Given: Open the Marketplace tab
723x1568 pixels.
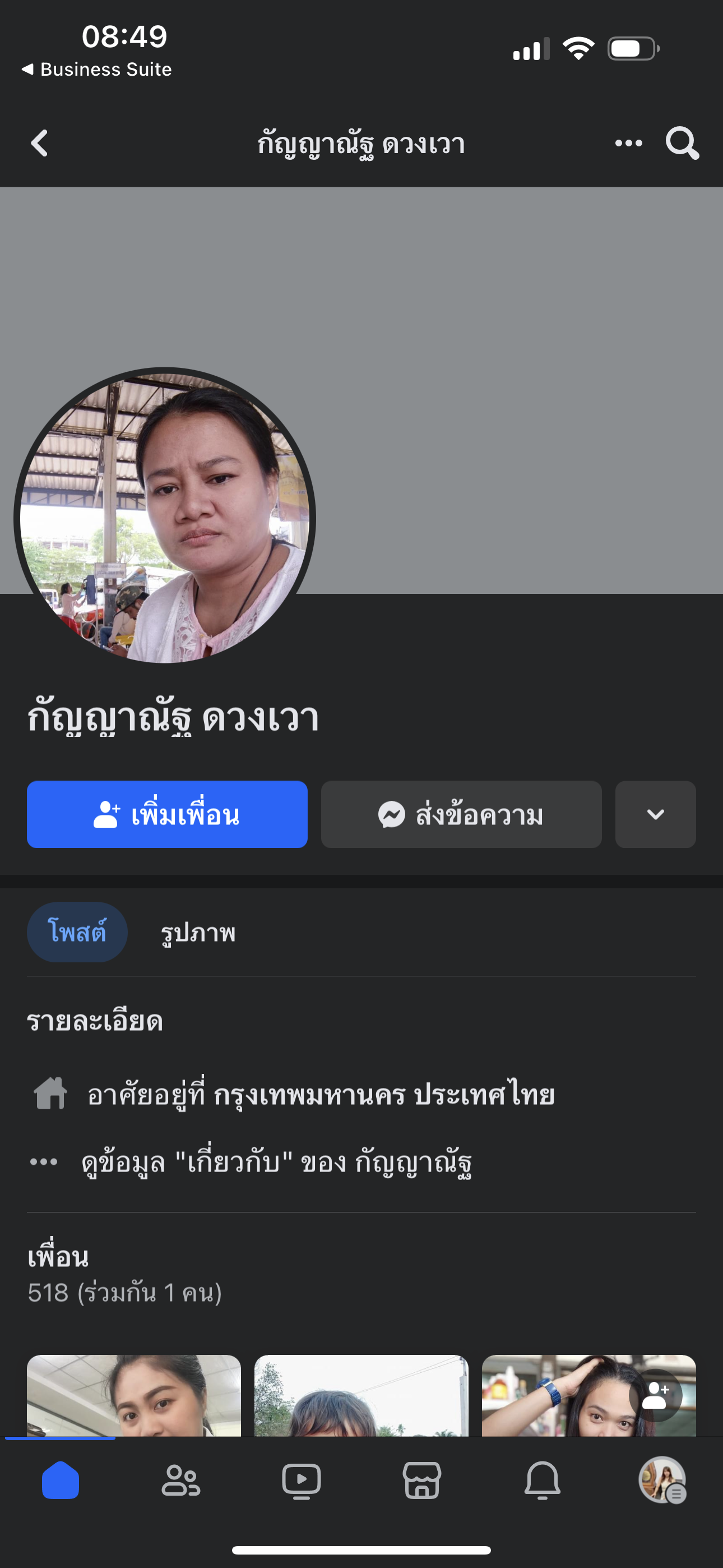Looking at the screenshot, I should click(x=421, y=1480).
